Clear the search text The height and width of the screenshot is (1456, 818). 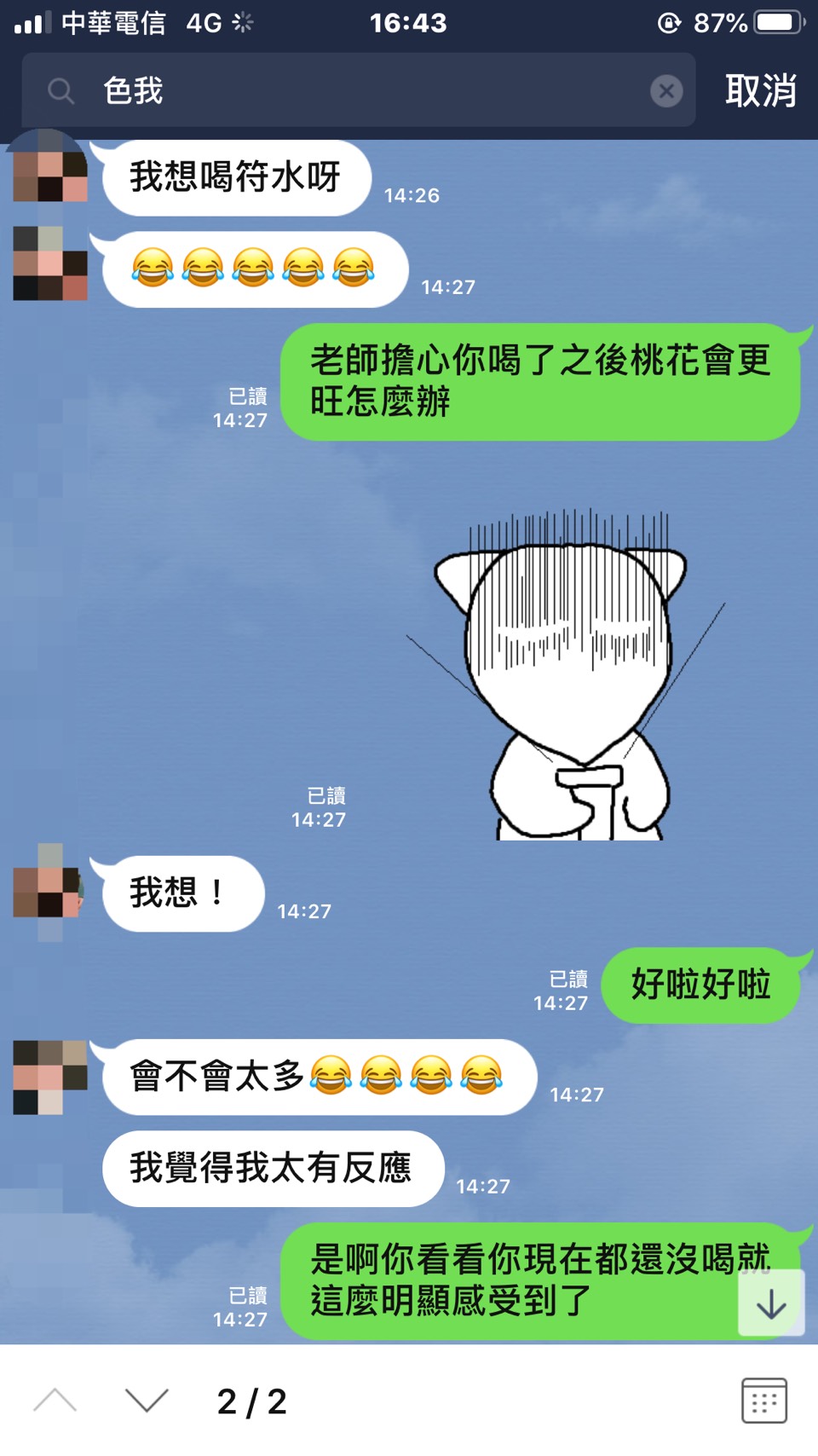coord(666,90)
